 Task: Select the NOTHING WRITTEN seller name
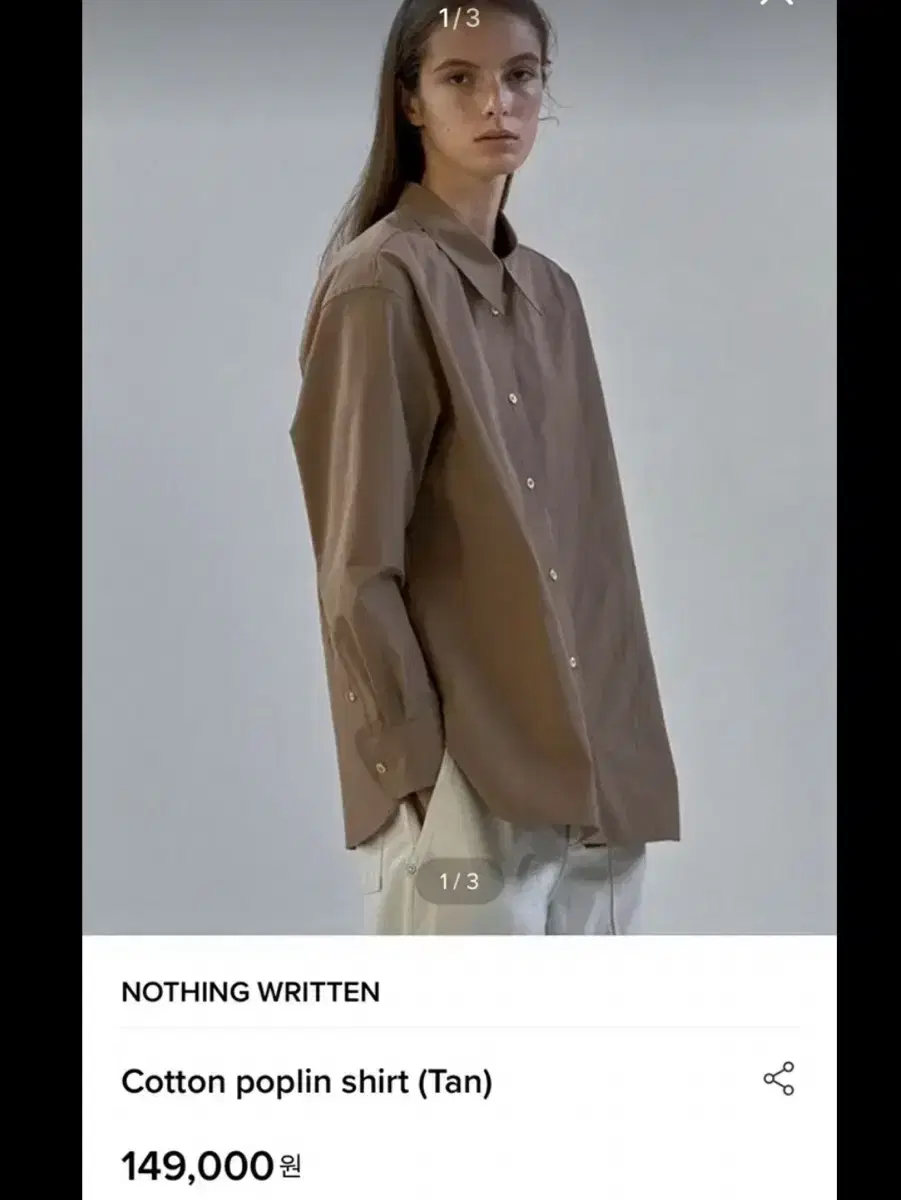pos(252,993)
